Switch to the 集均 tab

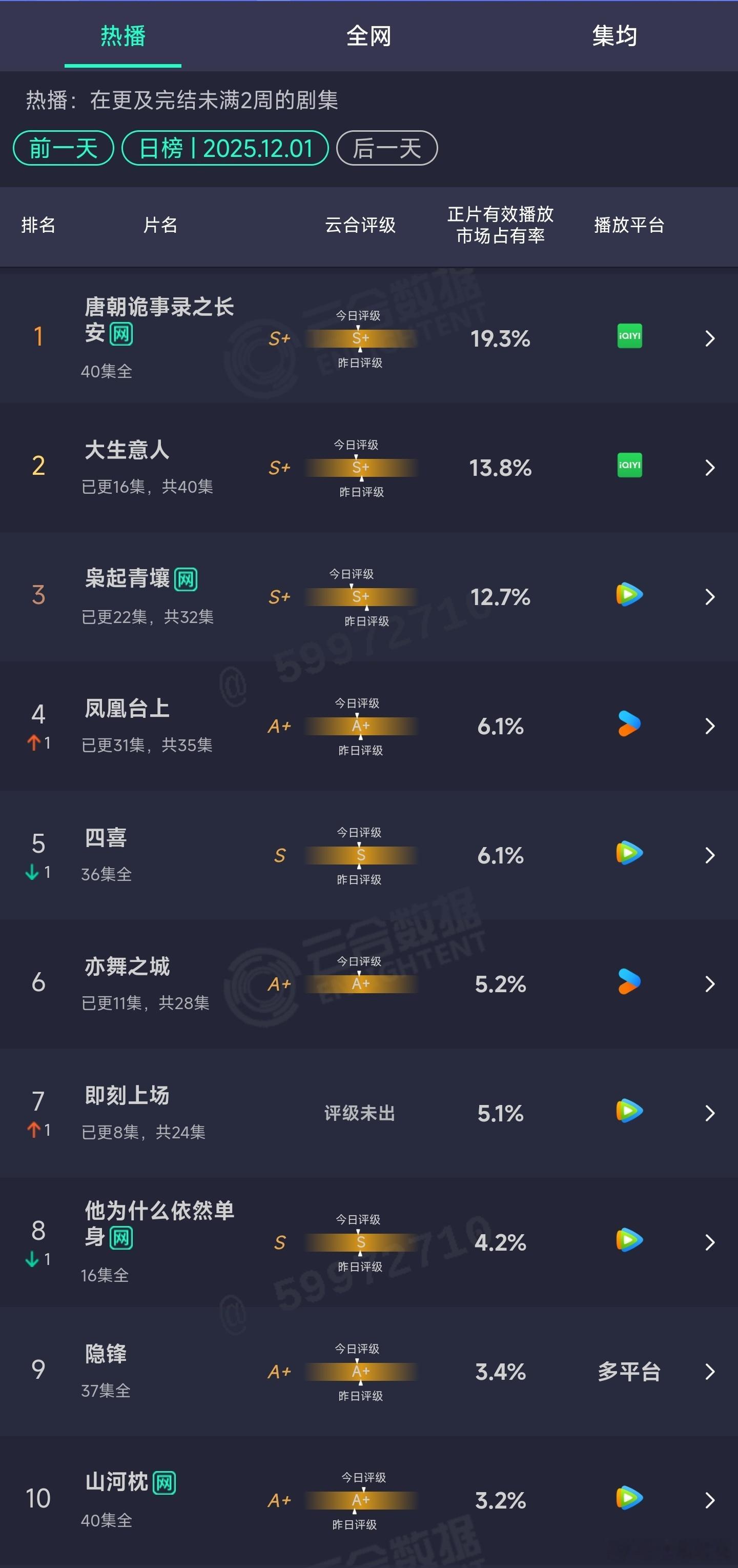pos(614,36)
